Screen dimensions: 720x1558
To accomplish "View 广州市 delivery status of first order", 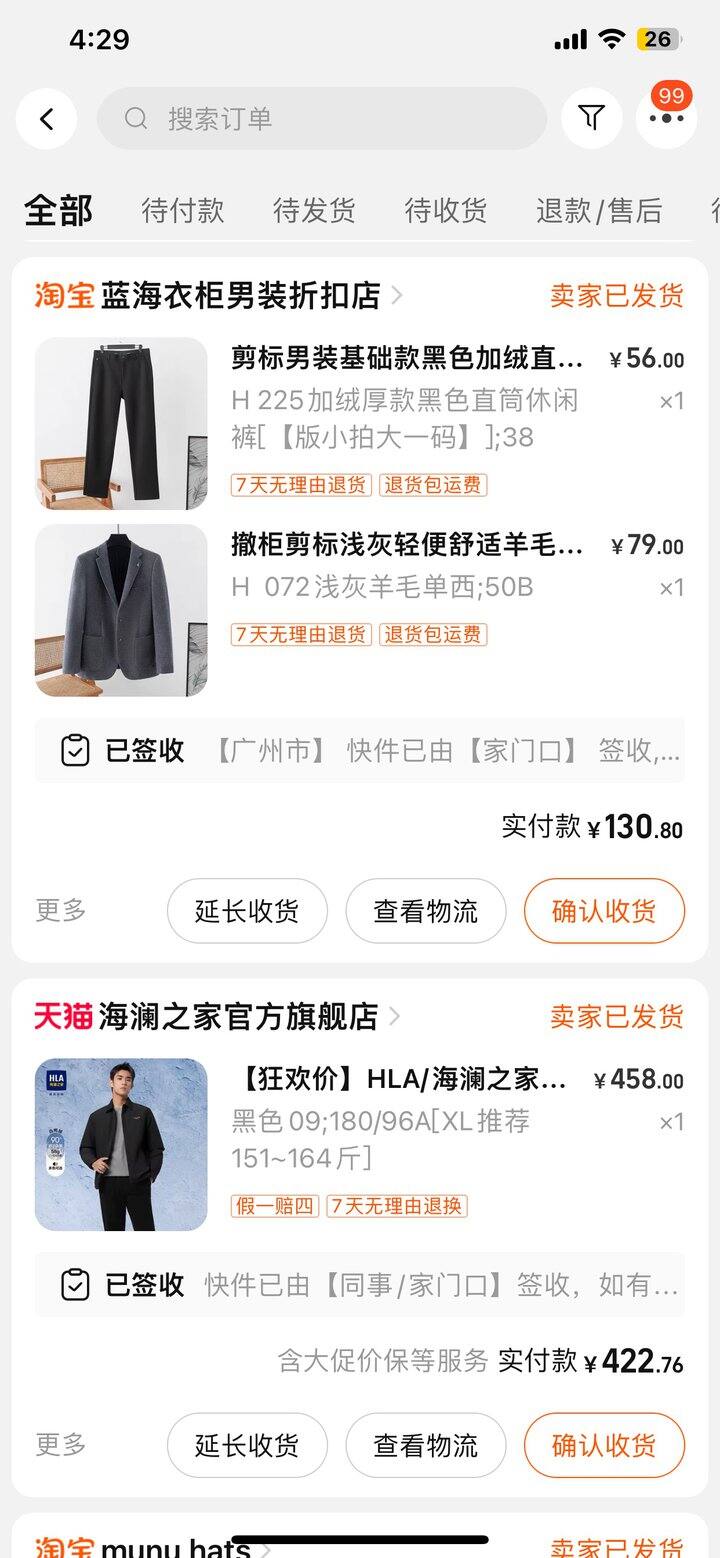I will point(360,751).
